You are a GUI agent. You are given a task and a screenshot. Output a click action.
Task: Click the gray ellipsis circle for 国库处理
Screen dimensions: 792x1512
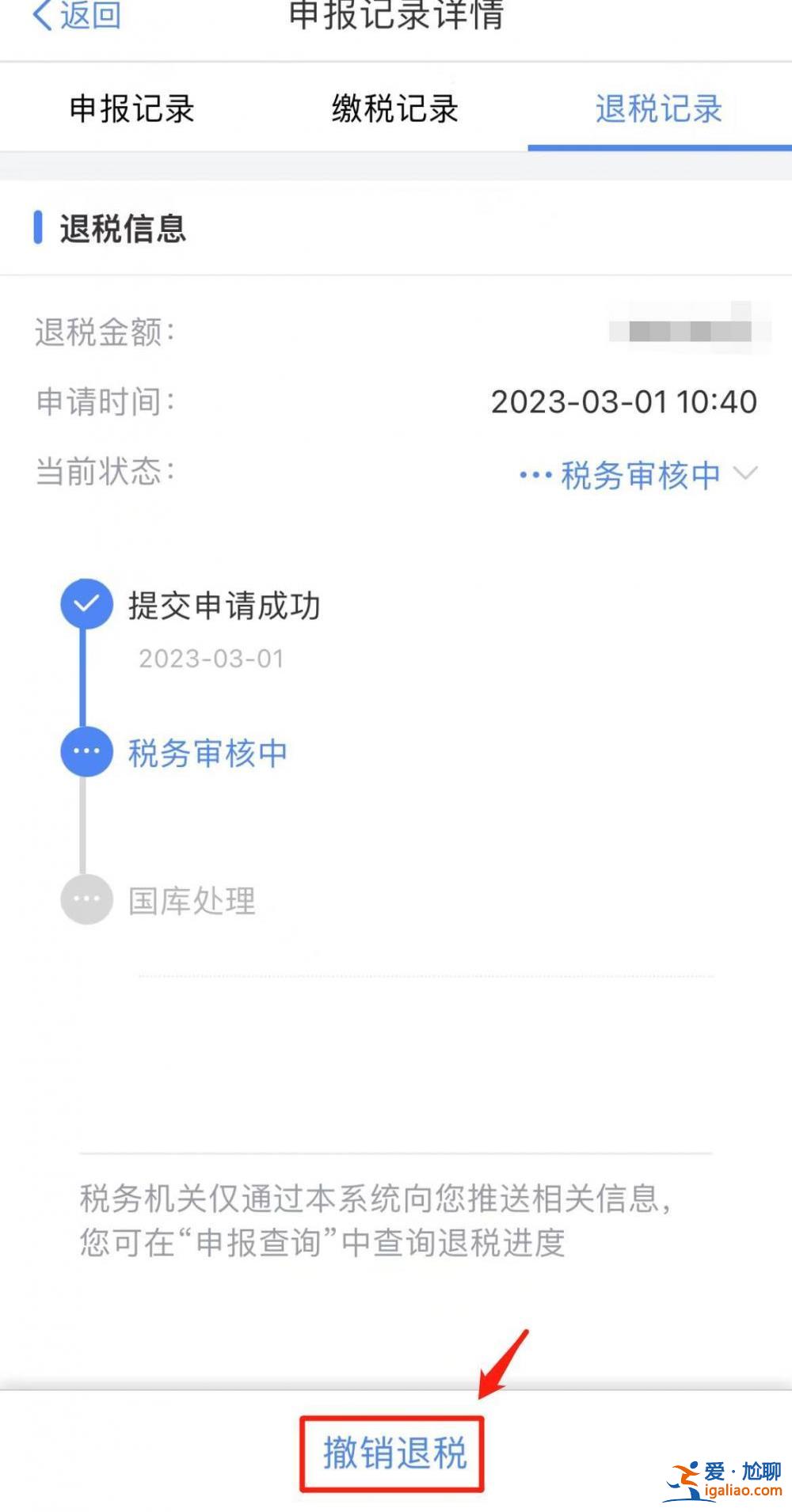pos(87,900)
